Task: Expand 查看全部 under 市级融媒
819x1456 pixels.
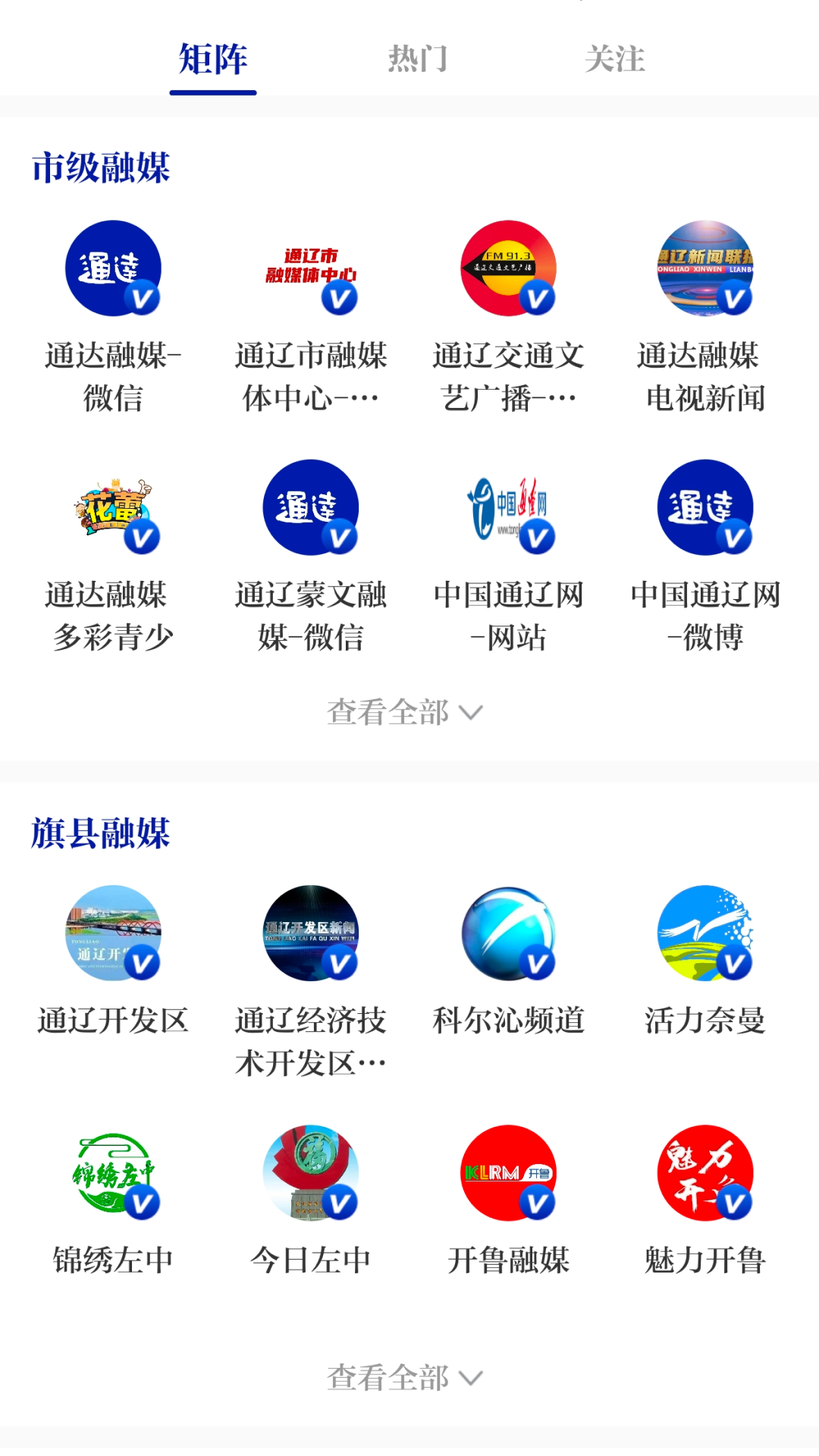Action: point(403,711)
